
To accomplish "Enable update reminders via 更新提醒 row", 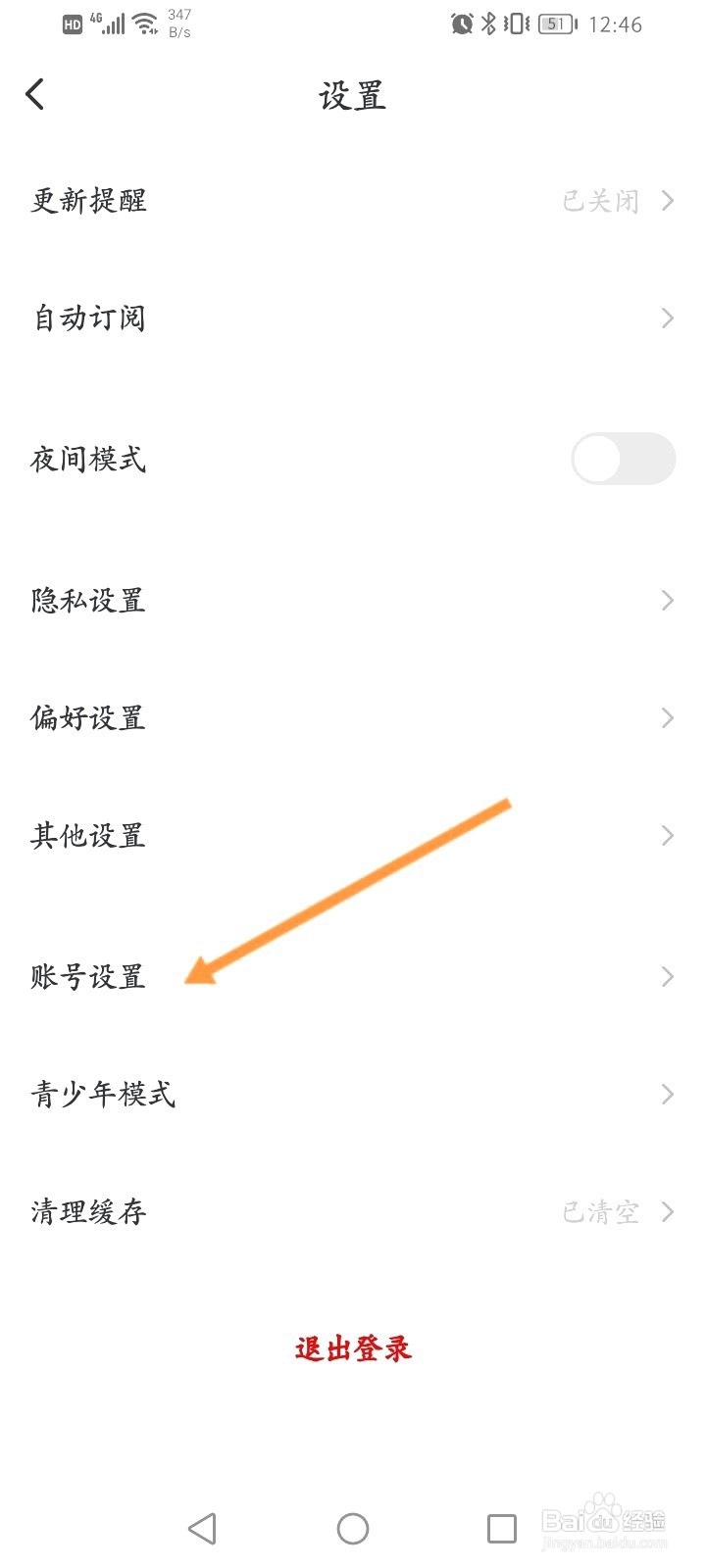I will (x=353, y=200).
